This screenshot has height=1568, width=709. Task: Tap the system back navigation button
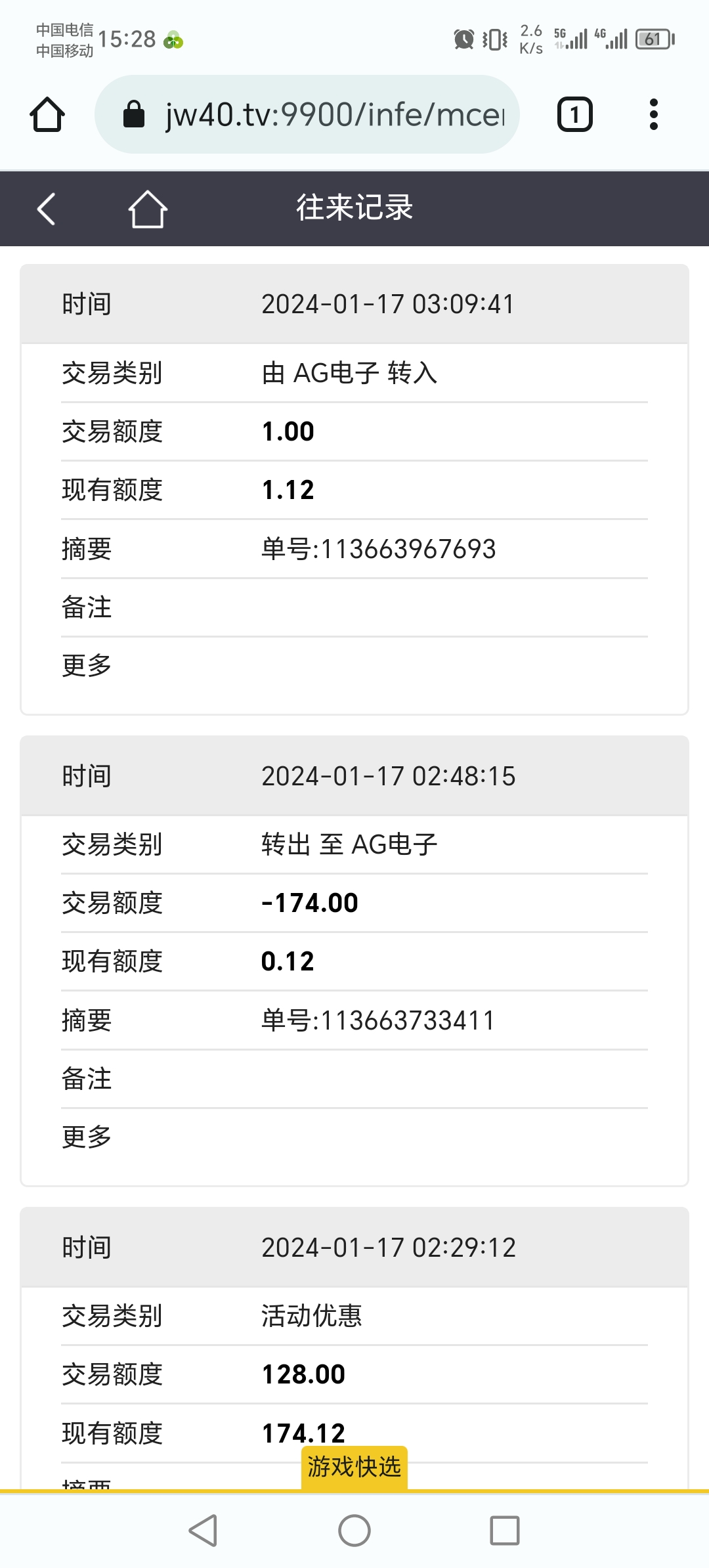tap(203, 1531)
